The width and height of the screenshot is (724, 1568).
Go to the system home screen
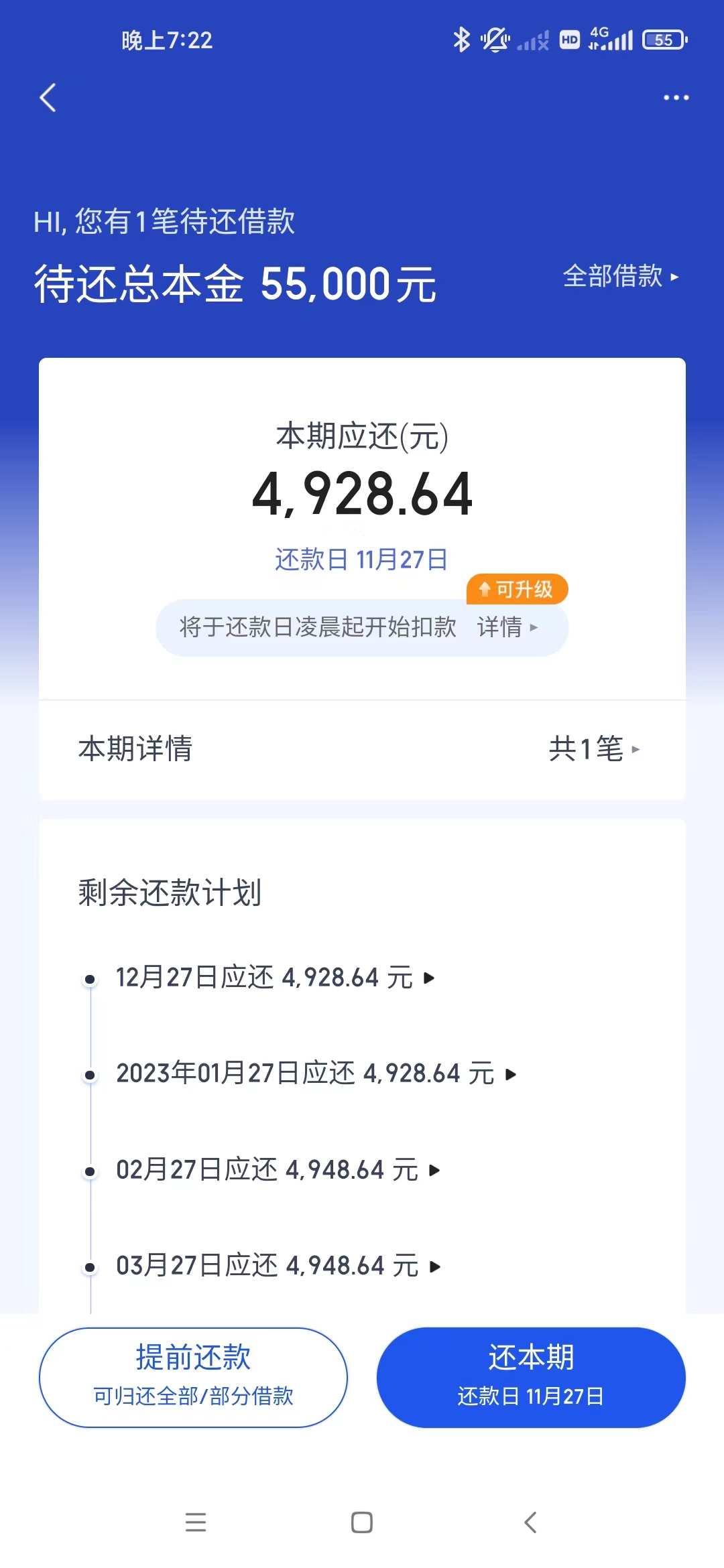(362, 1522)
